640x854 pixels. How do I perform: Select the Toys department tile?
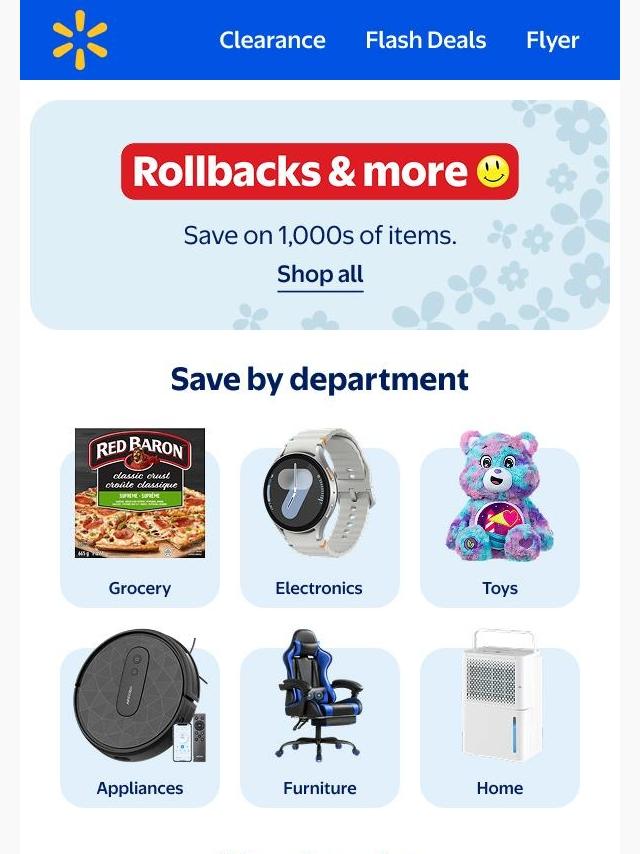pos(499,520)
